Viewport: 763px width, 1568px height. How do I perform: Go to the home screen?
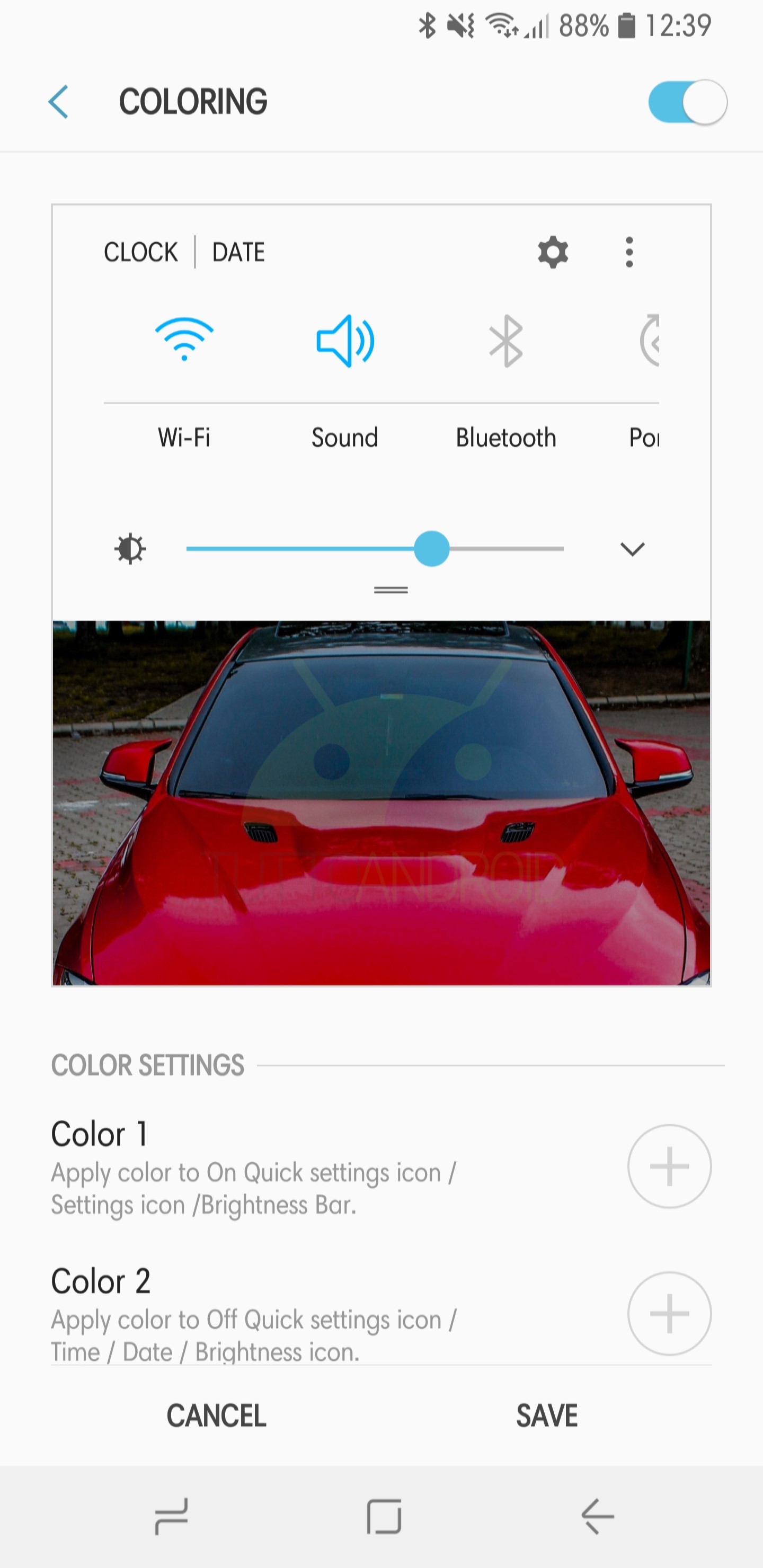coord(384,1516)
